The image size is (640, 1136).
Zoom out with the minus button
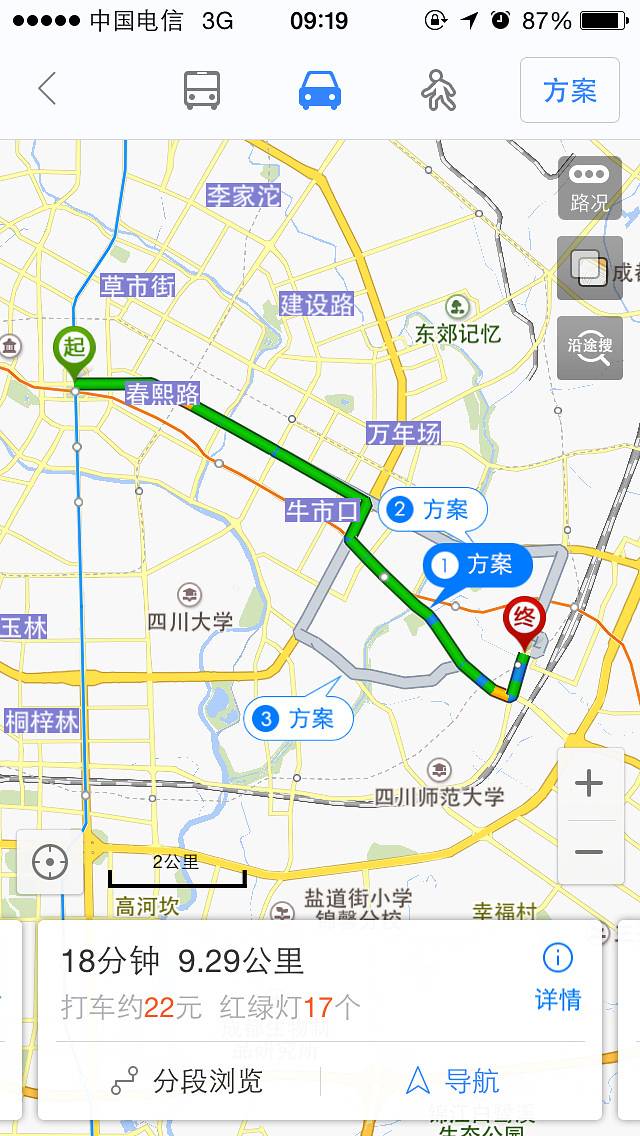point(589,852)
